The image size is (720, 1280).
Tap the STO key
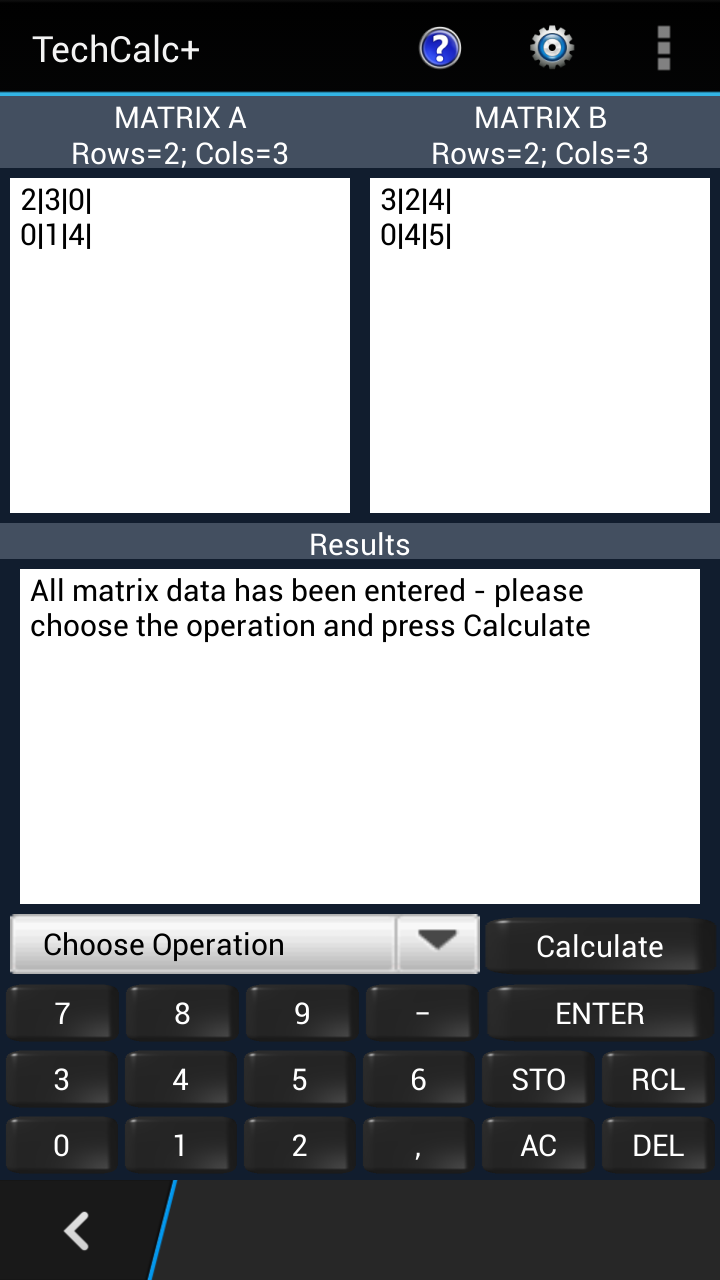tap(538, 1080)
